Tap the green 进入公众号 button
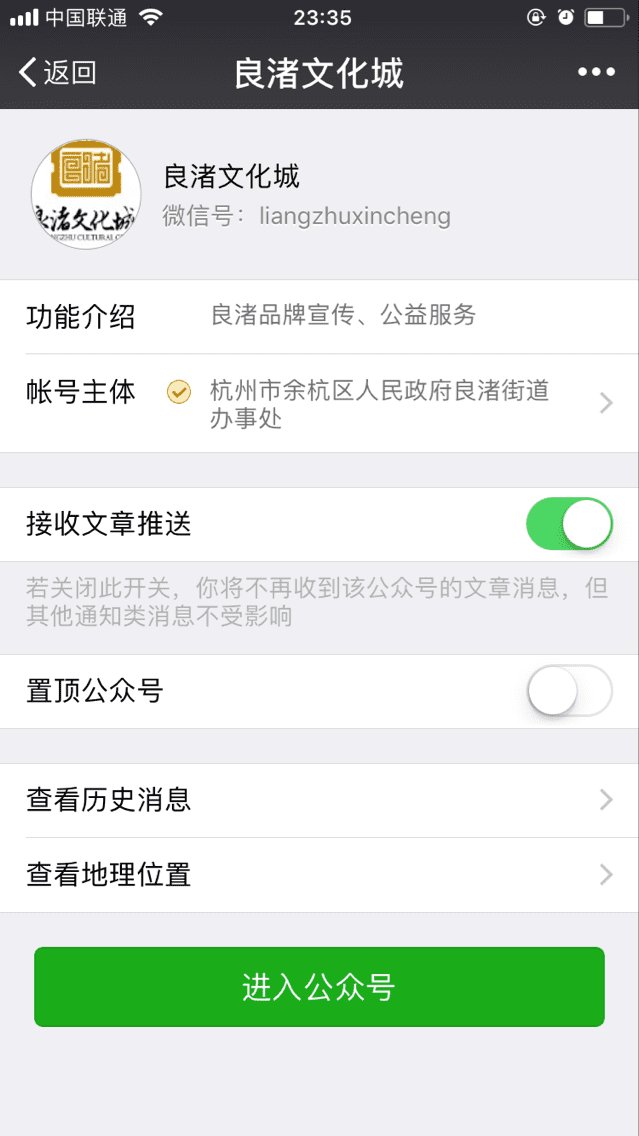Screen dimensions: 639x1136 320,987
